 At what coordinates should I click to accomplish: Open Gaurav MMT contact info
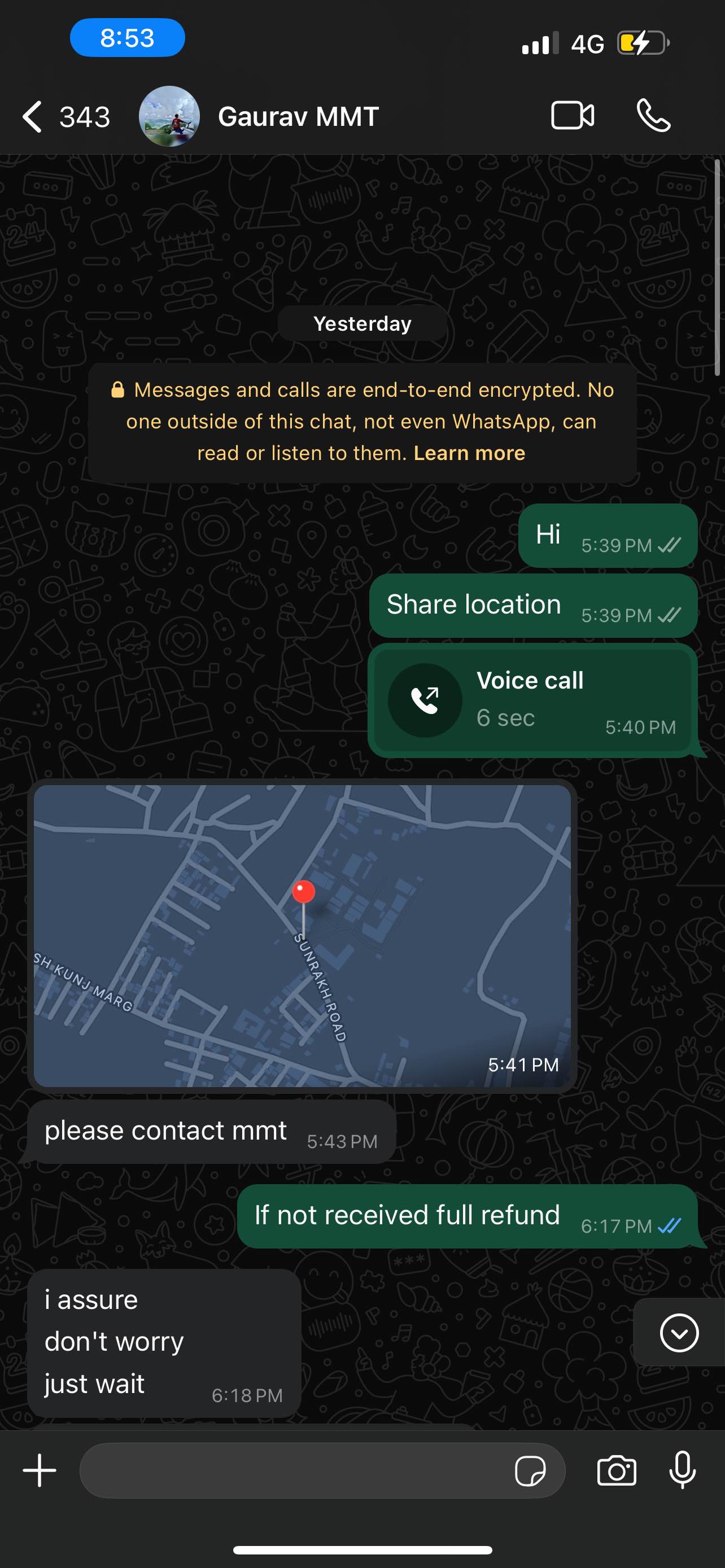pos(298,116)
